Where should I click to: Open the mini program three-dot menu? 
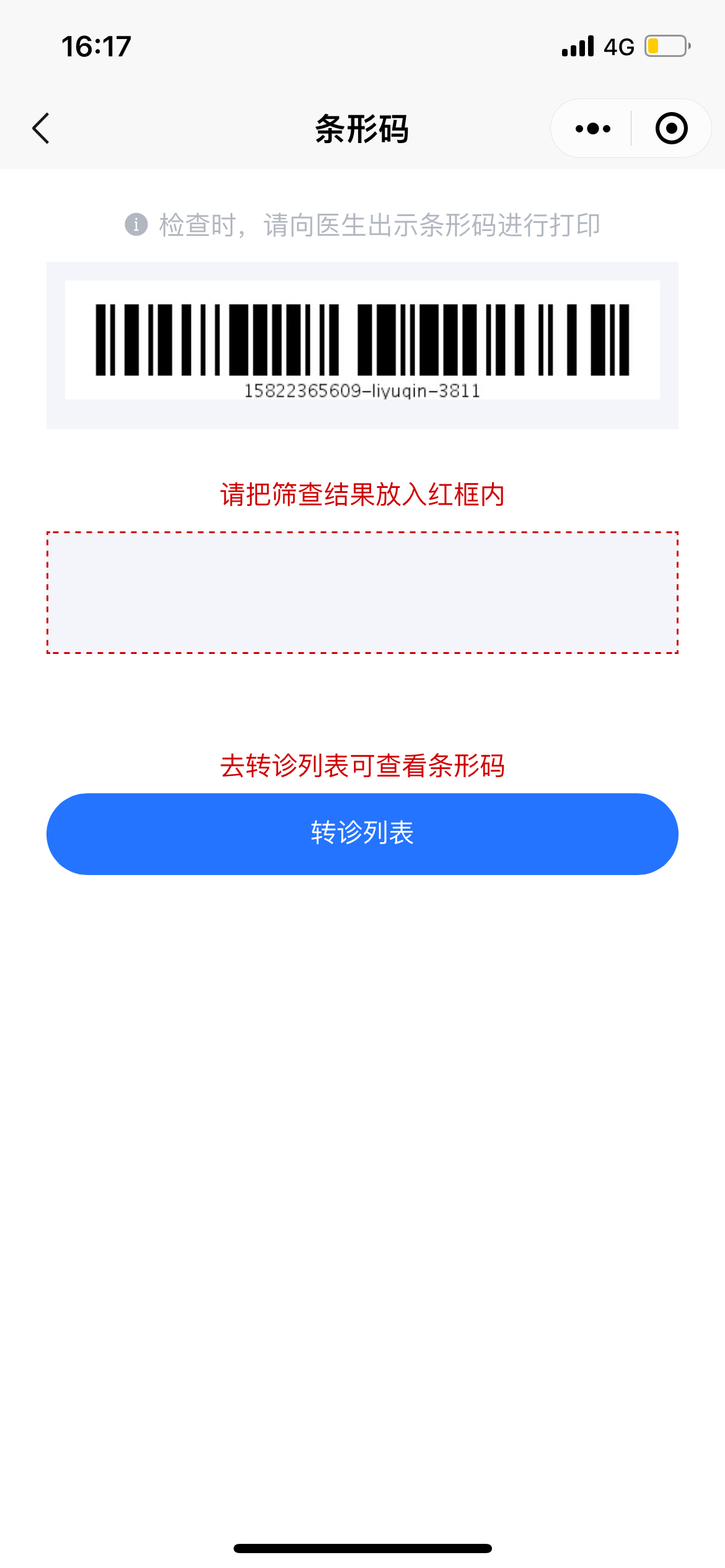click(592, 129)
